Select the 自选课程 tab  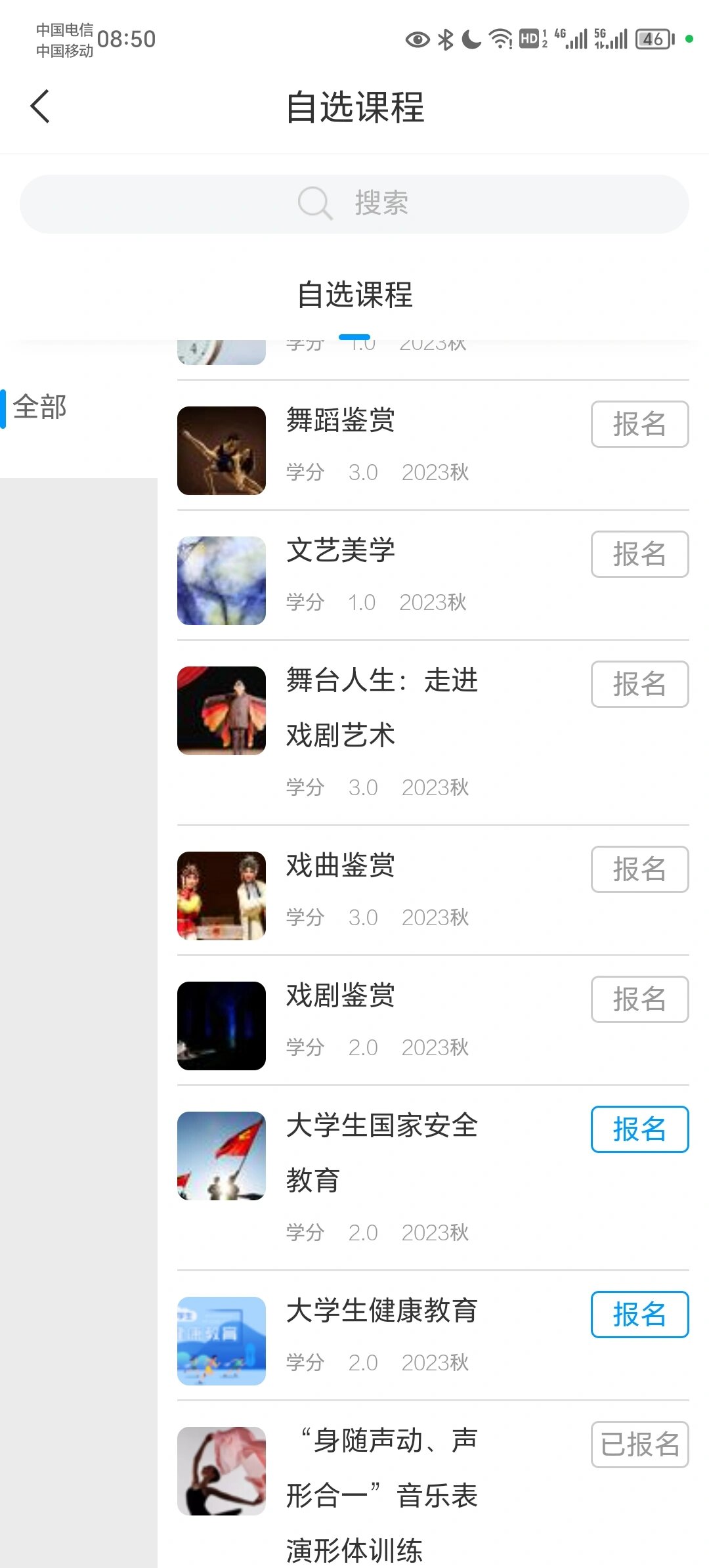(x=354, y=295)
